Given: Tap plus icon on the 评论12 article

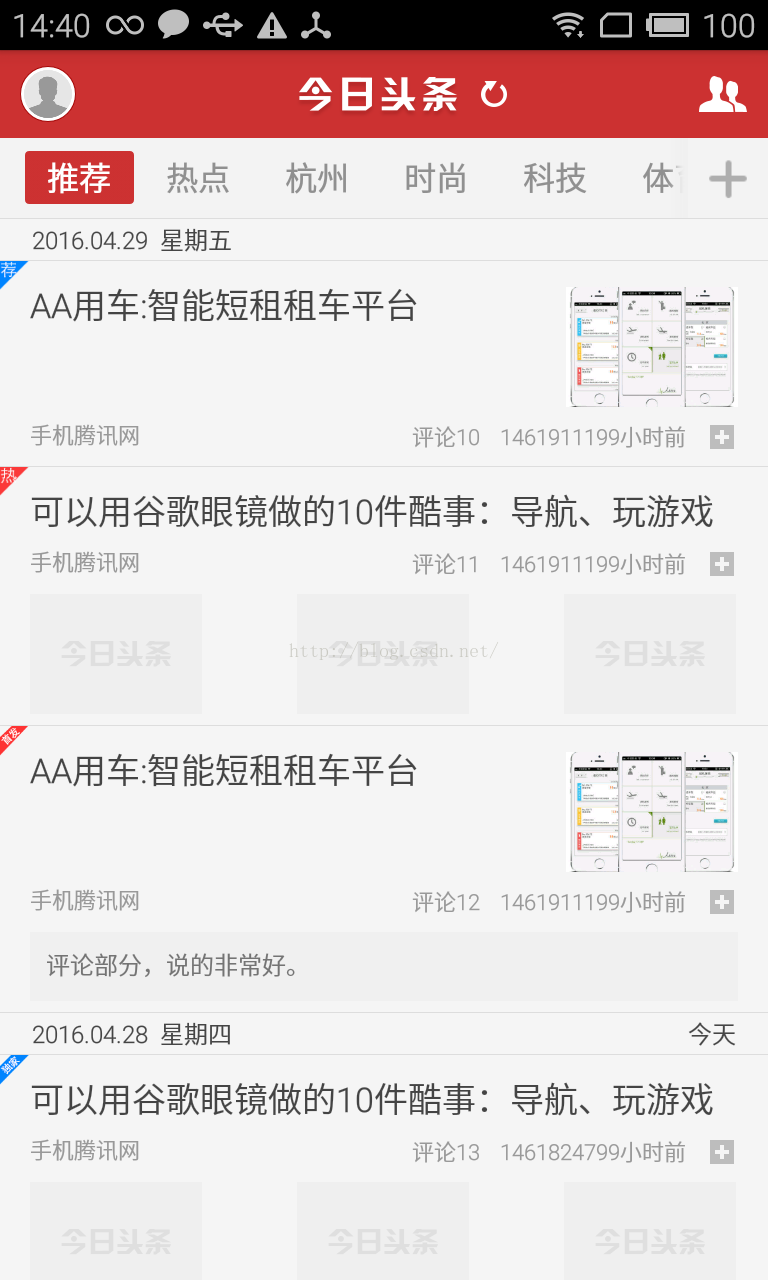Looking at the screenshot, I should 722,902.
